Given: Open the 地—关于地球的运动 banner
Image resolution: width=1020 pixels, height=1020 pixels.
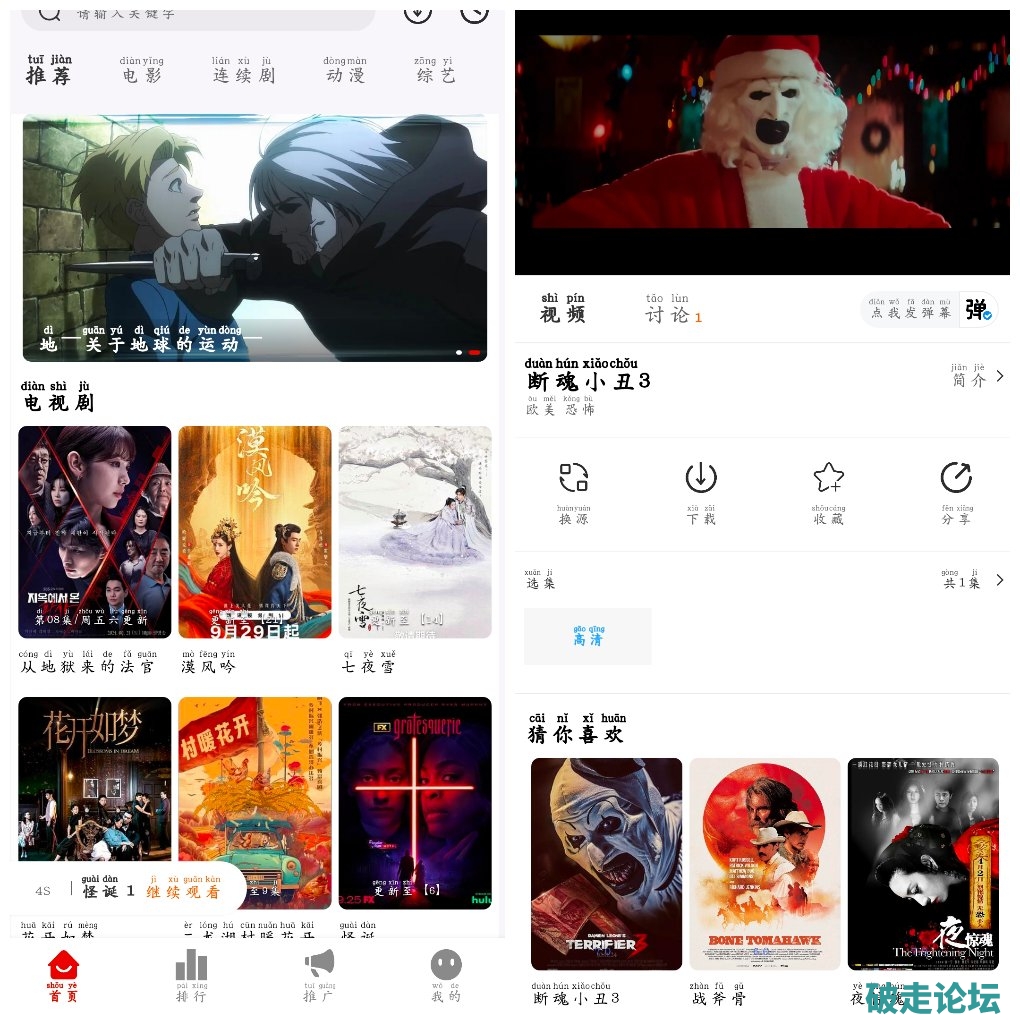Looking at the screenshot, I should [254, 238].
